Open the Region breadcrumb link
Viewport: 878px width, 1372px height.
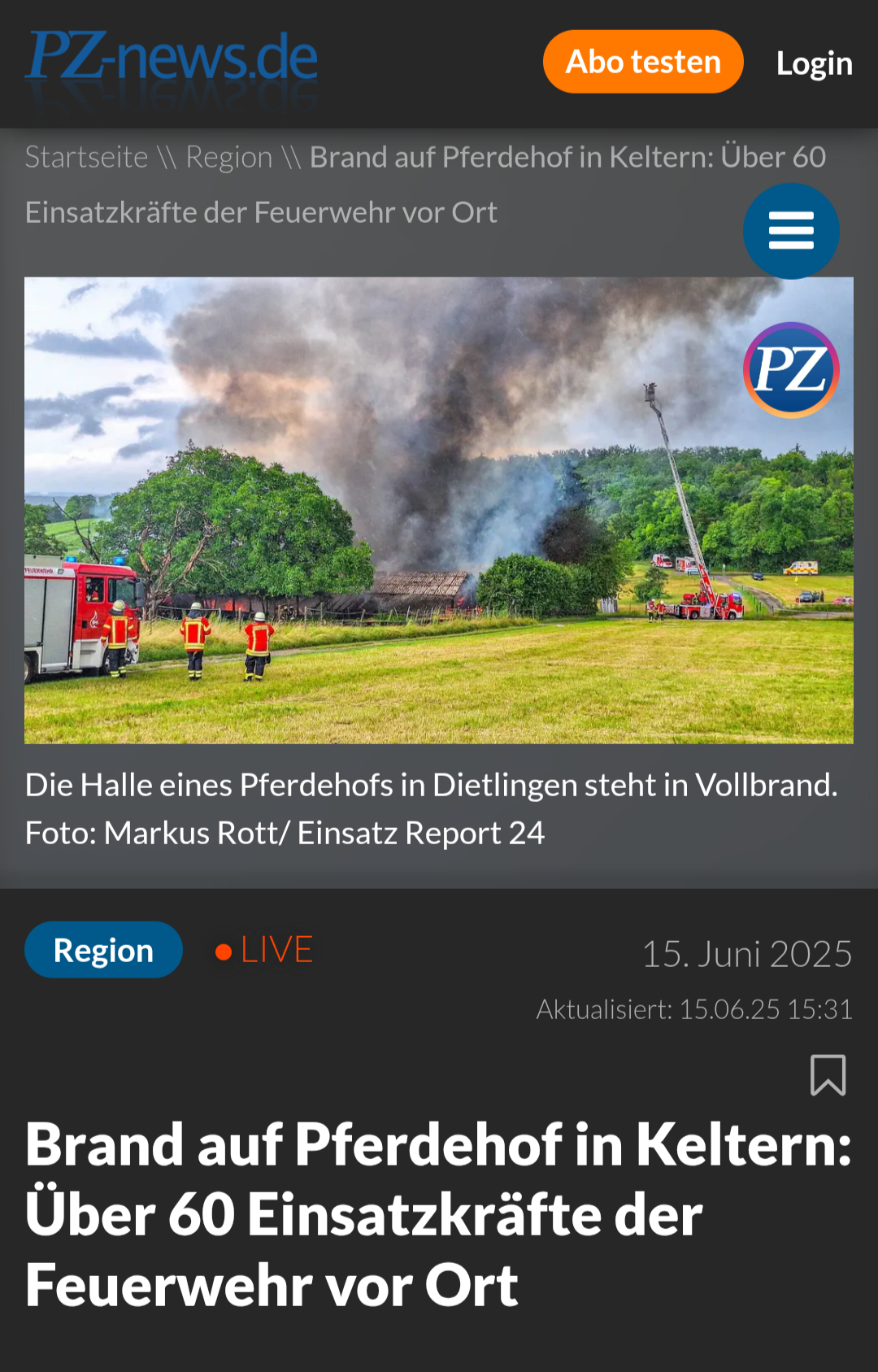pos(228,157)
